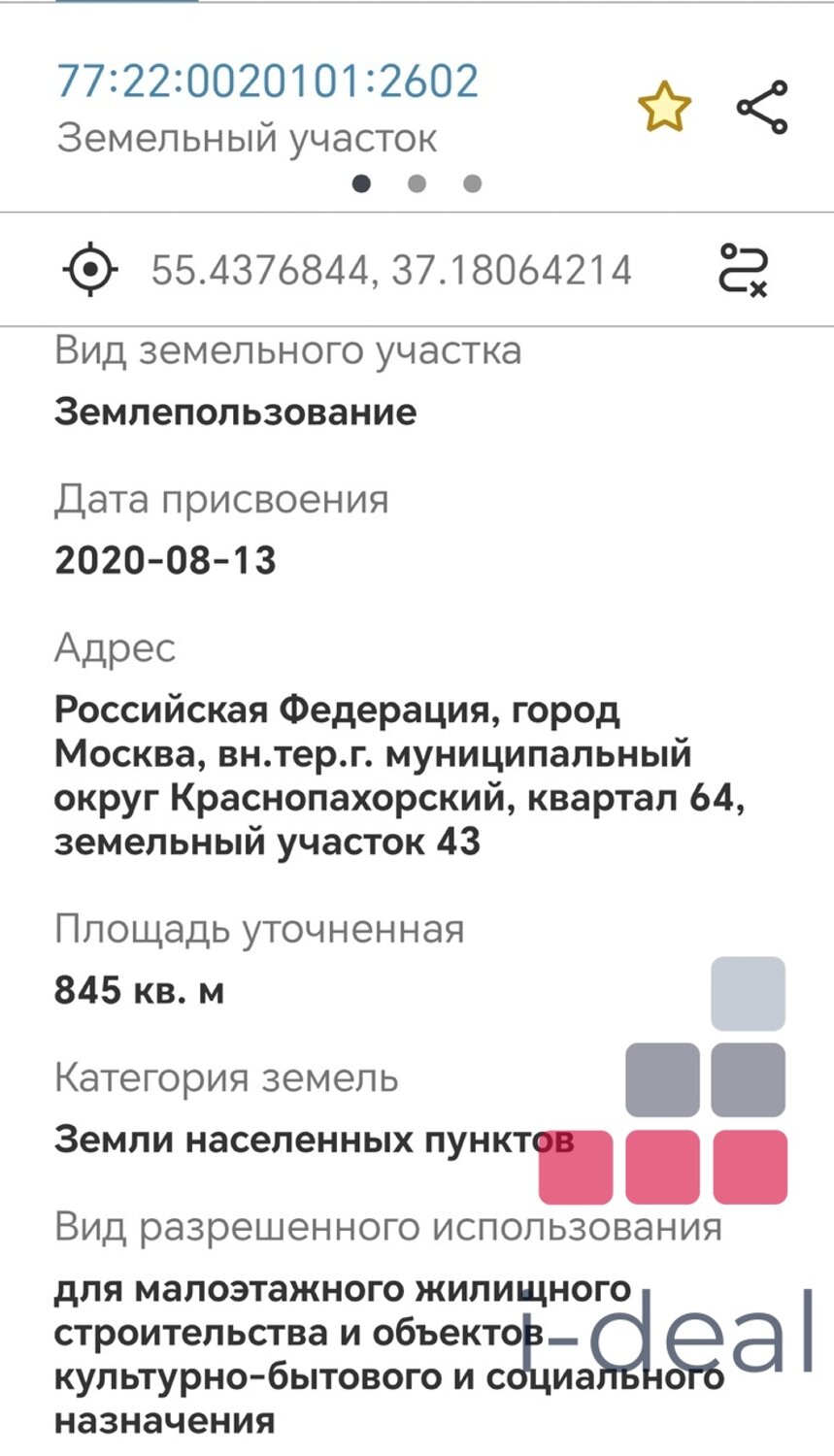Open cadastral number 77:22:0020101:2602 link
The image size is (834, 1456).
pyautogui.click(x=268, y=81)
